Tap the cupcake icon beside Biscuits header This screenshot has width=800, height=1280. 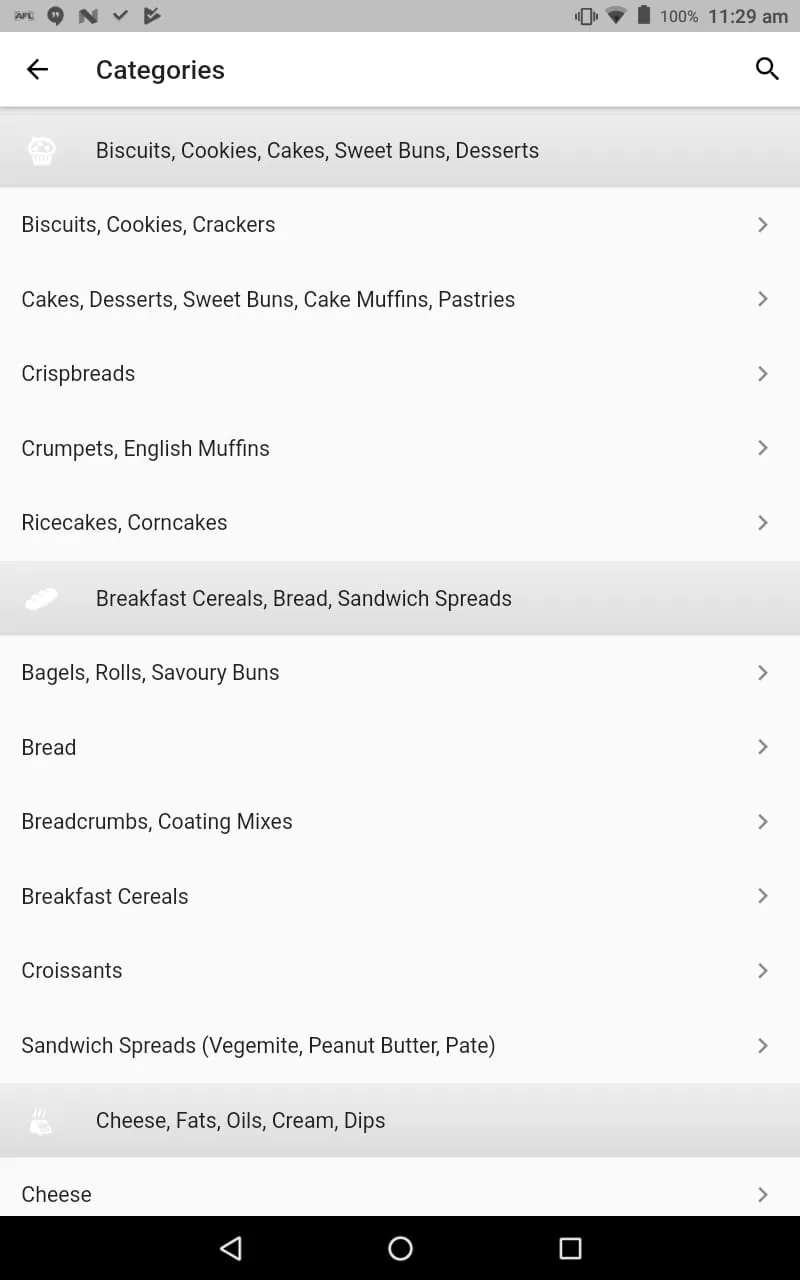40,150
